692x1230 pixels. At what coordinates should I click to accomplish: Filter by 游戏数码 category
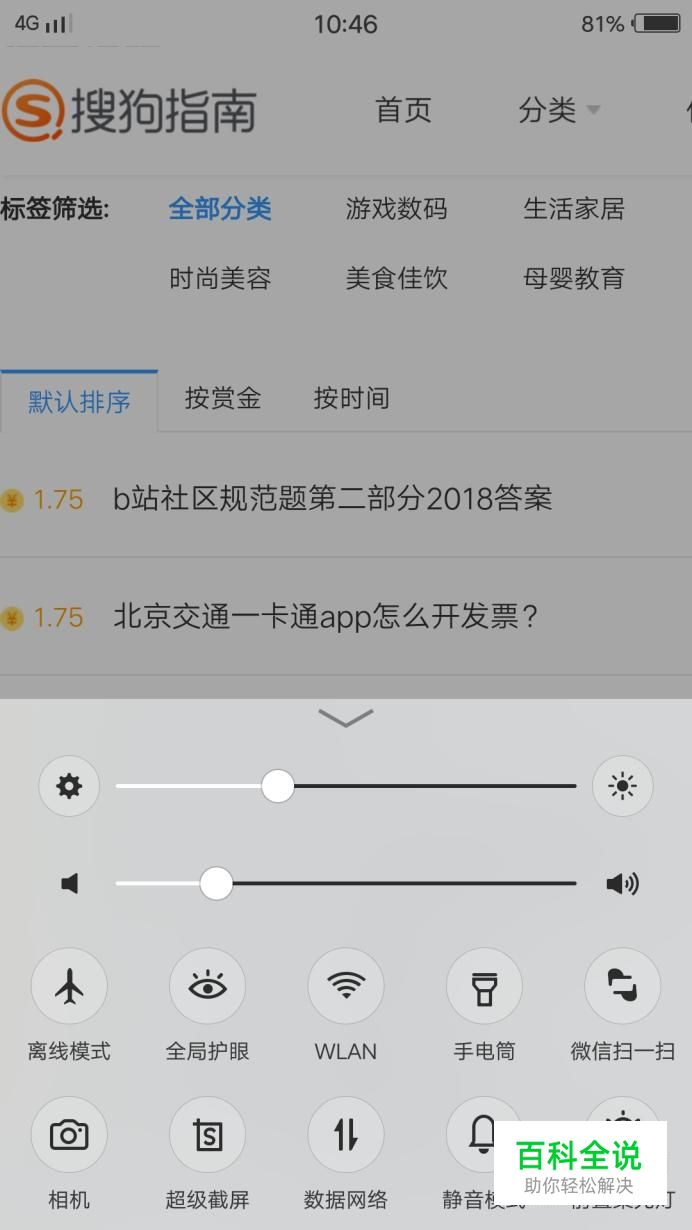point(396,209)
